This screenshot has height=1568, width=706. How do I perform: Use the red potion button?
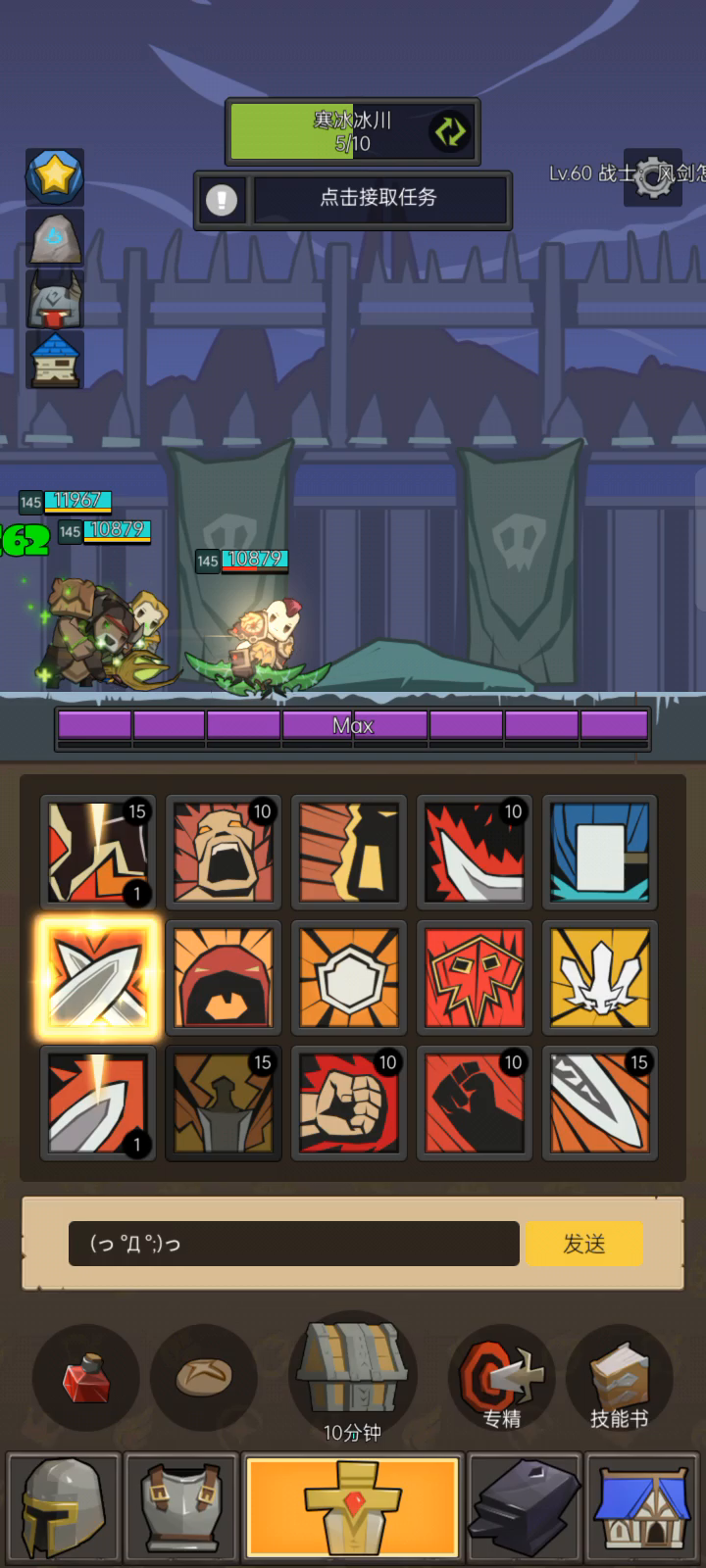click(x=86, y=1377)
